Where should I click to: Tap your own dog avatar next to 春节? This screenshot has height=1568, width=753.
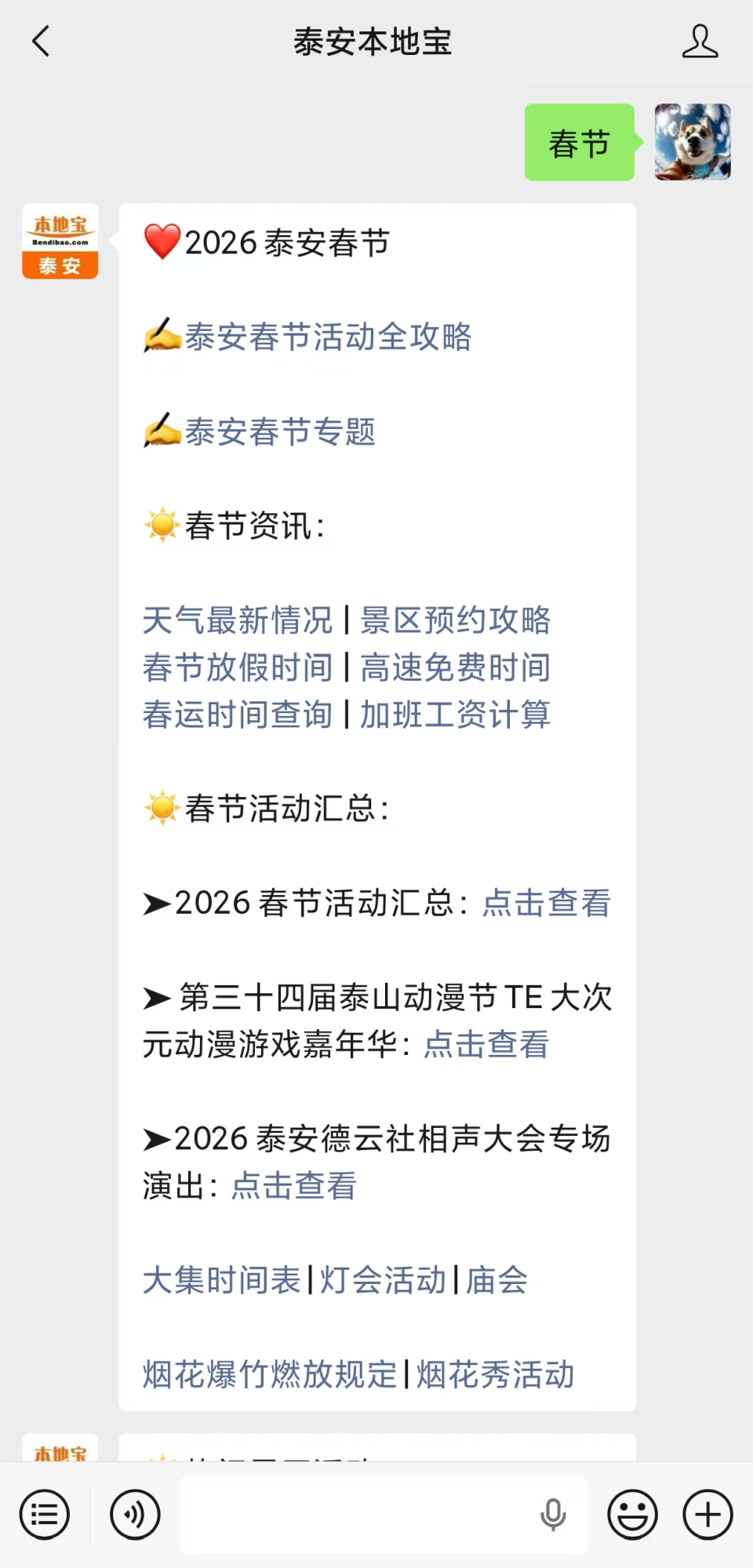pyautogui.click(x=691, y=144)
